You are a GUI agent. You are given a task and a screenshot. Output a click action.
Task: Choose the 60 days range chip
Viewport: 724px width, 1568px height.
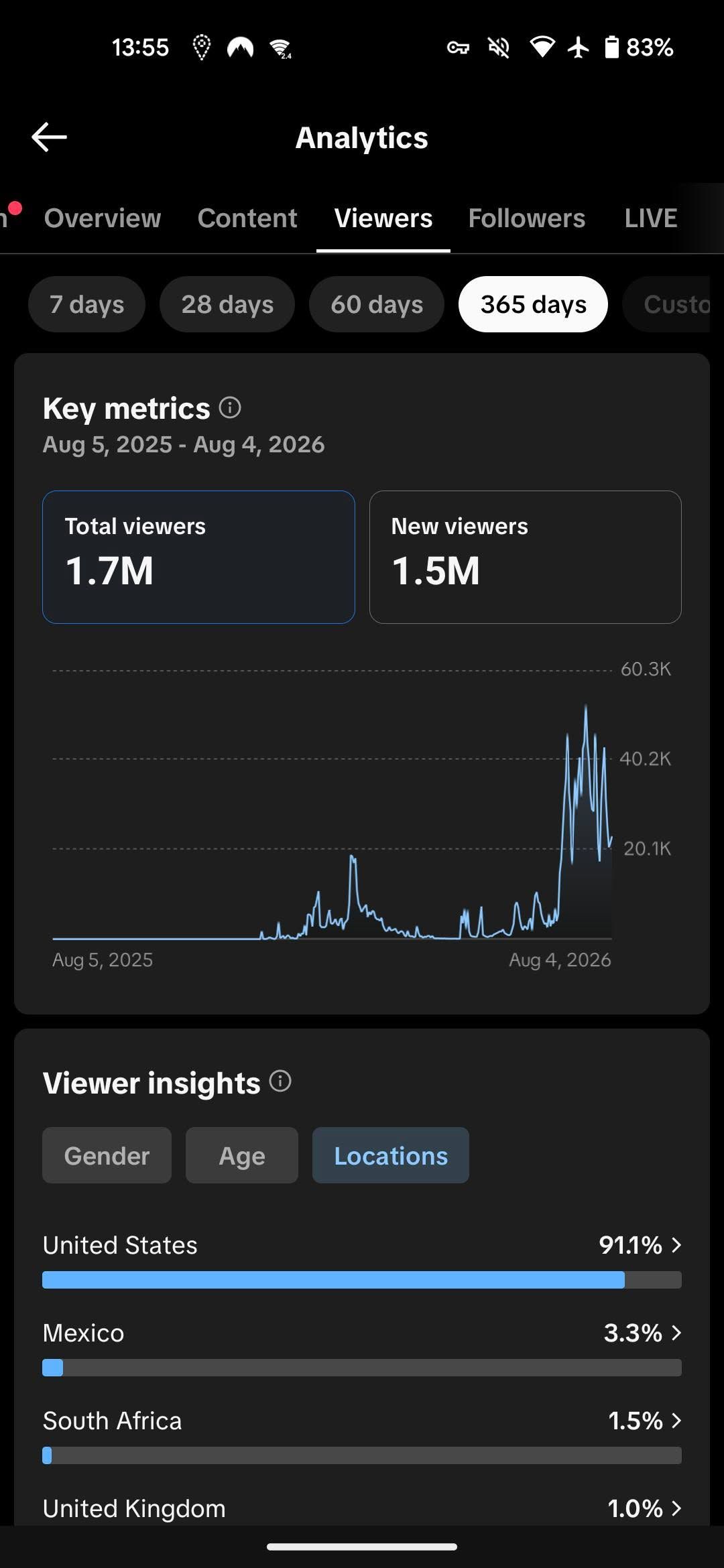(377, 304)
